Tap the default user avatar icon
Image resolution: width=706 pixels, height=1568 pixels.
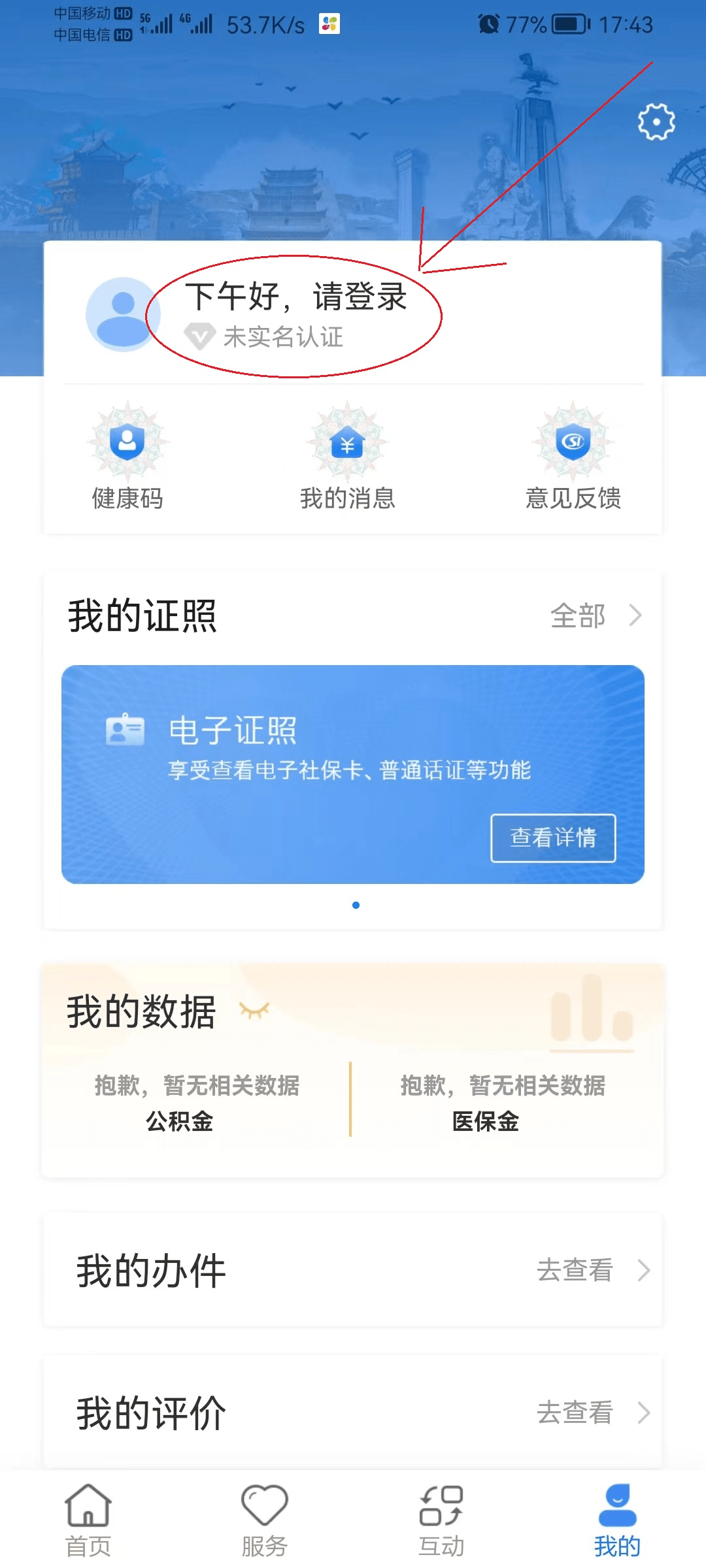(122, 314)
